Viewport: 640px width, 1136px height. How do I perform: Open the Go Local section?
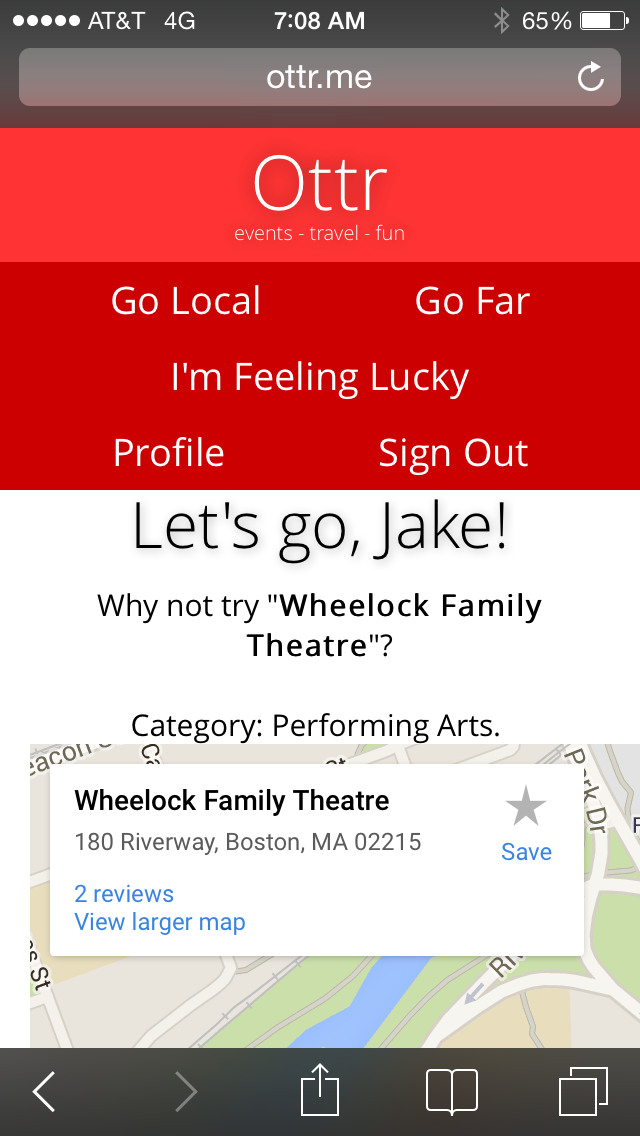pos(186,301)
